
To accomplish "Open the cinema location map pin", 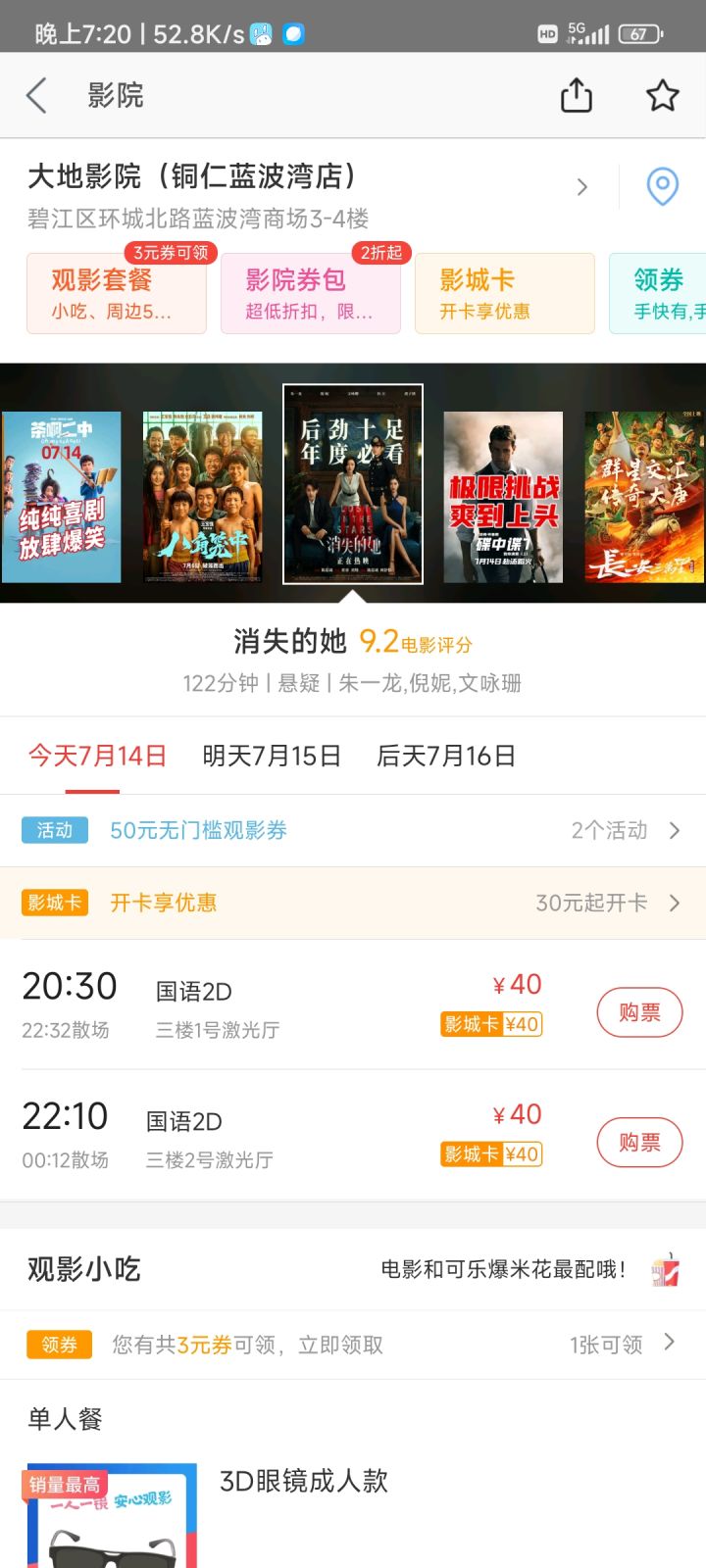I will click(x=662, y=186).
